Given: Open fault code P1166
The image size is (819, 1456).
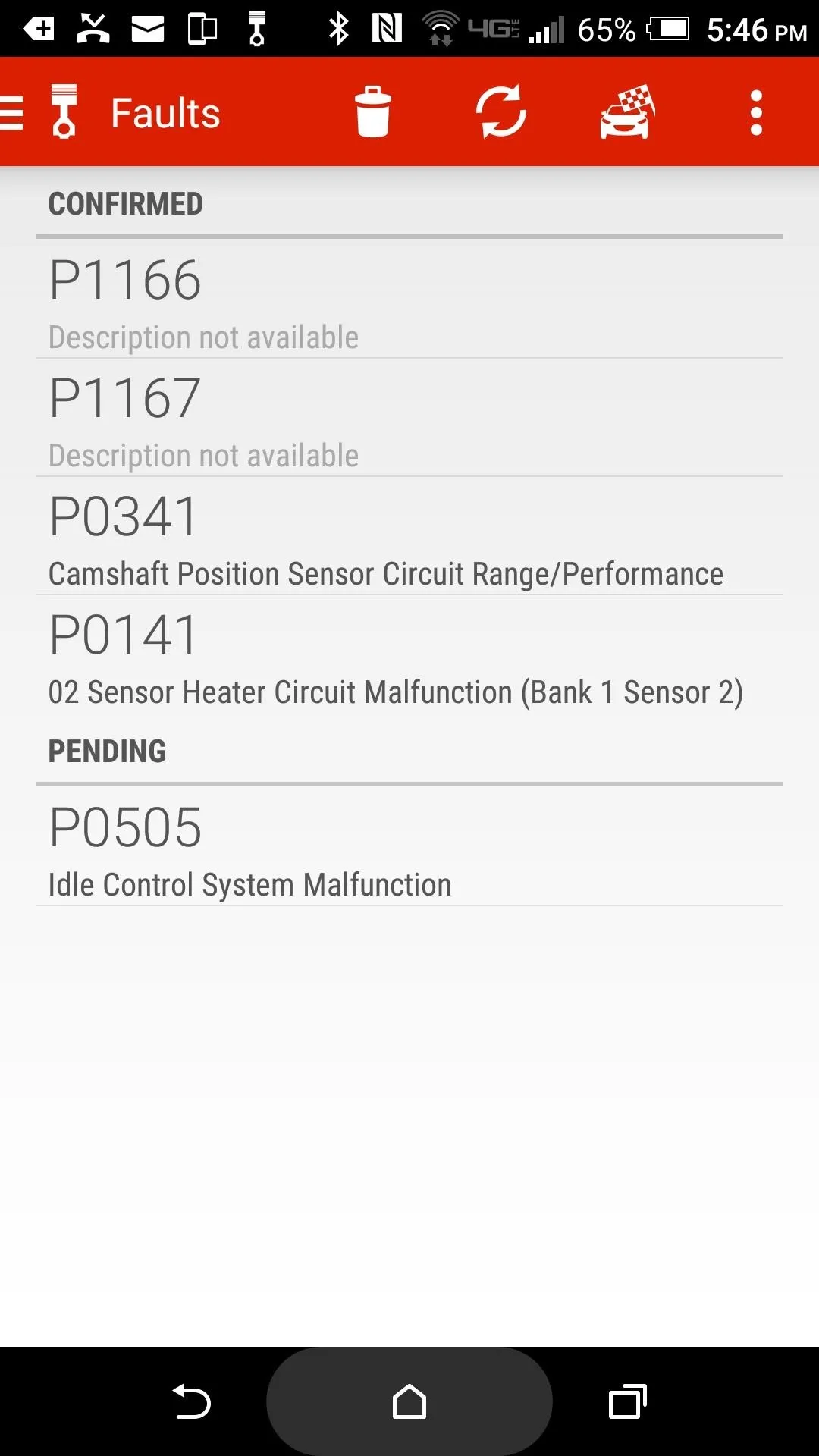Looking at the screenshot, I should (x=409, y=300).
